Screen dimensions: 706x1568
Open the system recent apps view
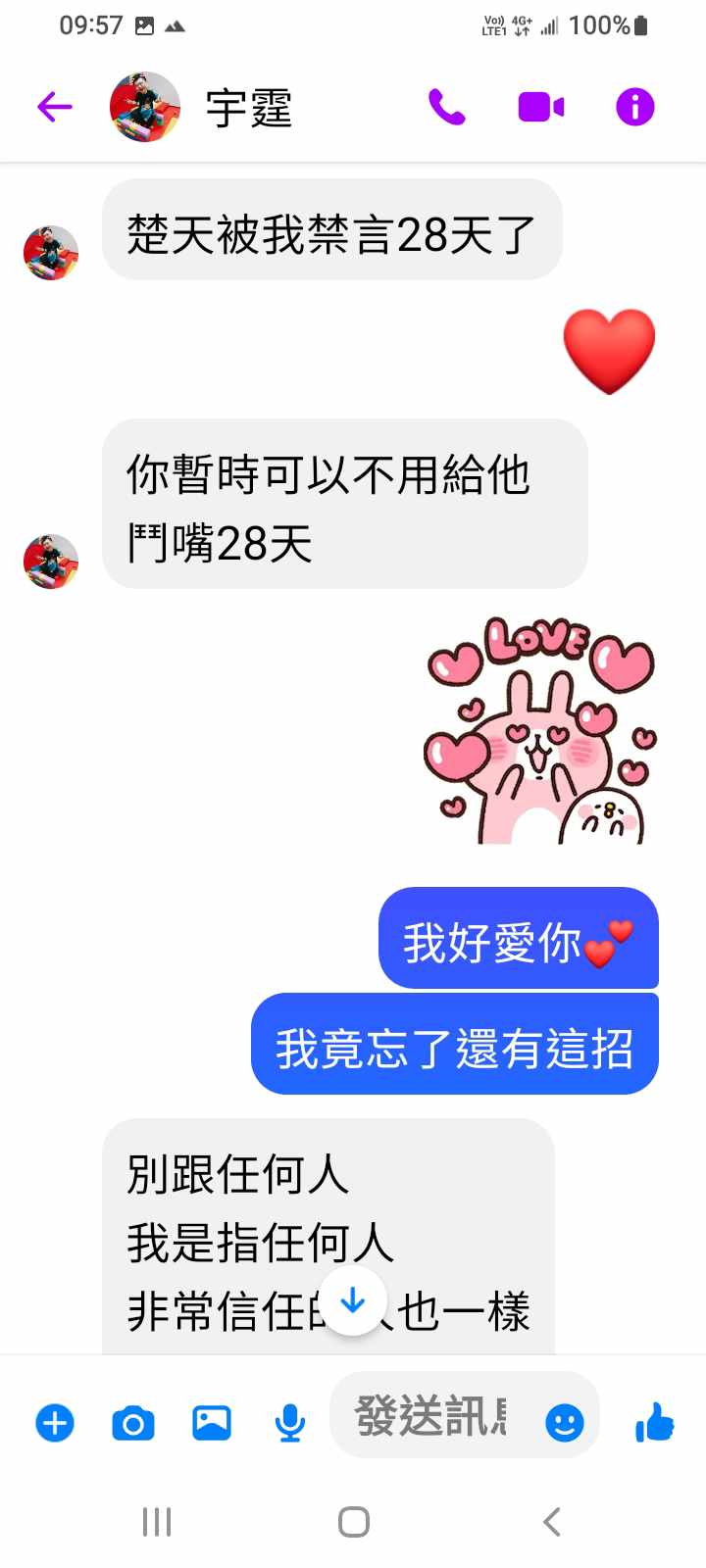tap(157, 1522)
